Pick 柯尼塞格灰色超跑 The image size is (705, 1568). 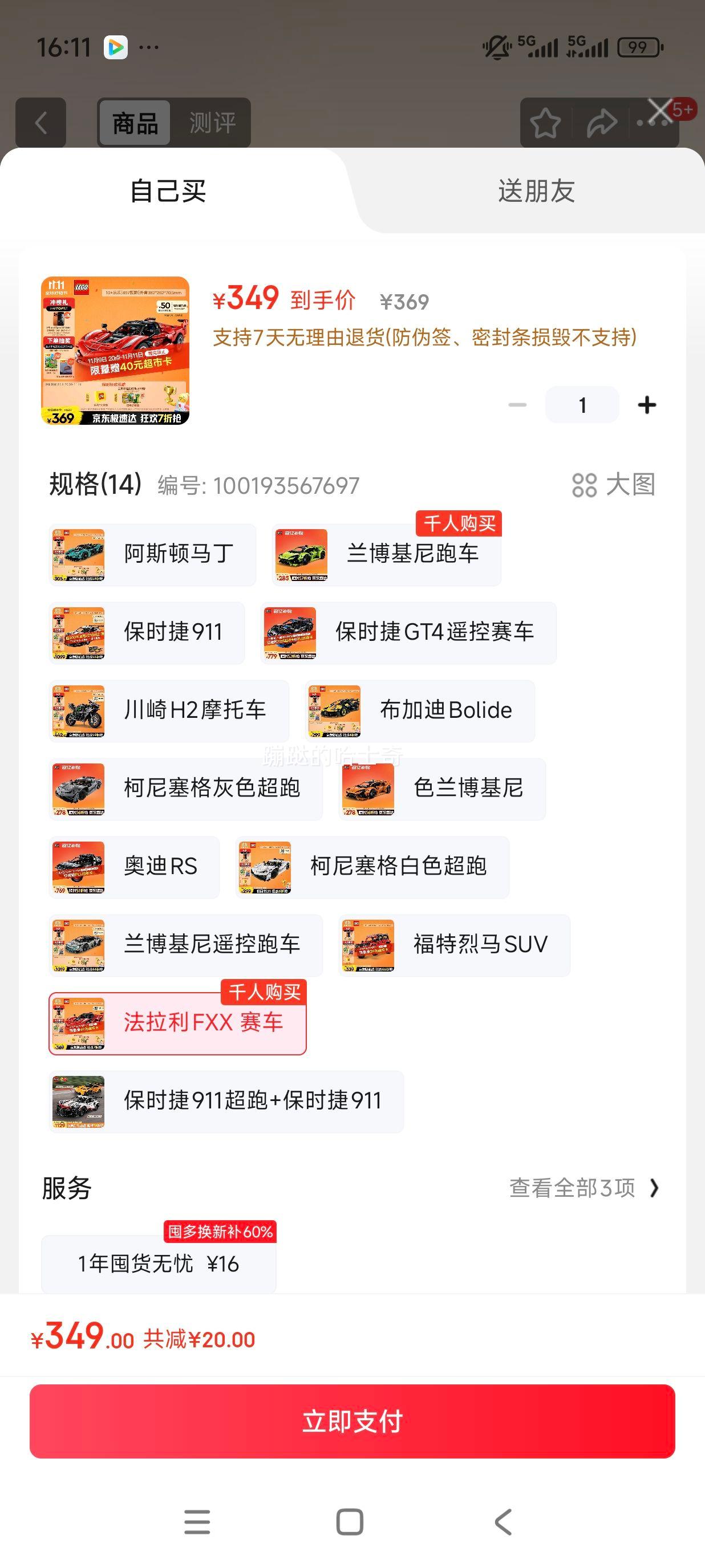[186, 788]
